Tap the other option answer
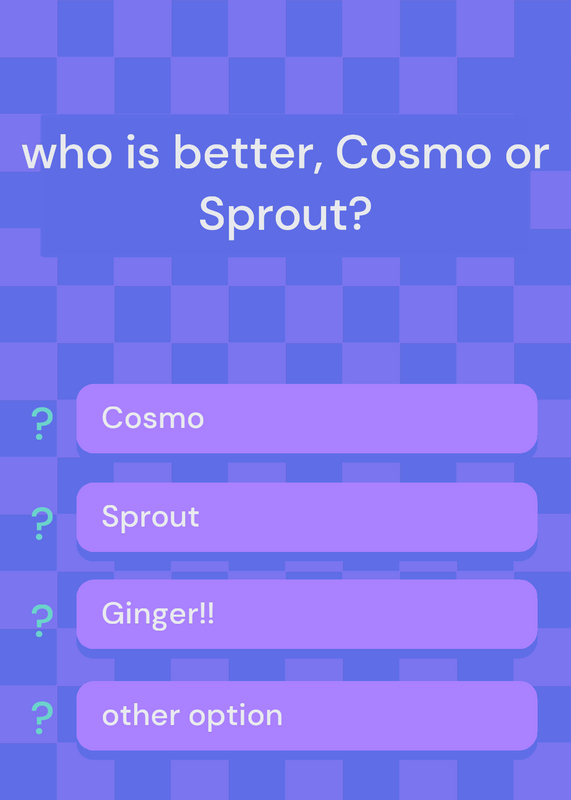Viewport: 571px width, 800px height. 307,715
